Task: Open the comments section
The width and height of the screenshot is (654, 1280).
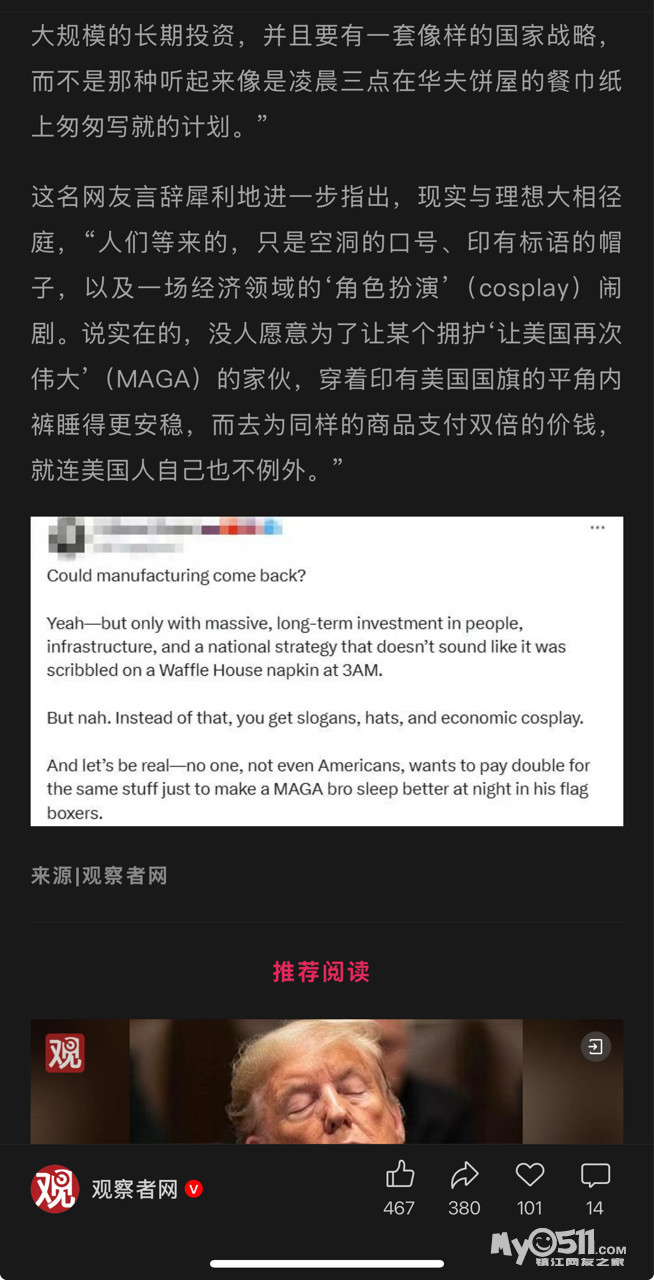Action: (x=595, y=1176)
